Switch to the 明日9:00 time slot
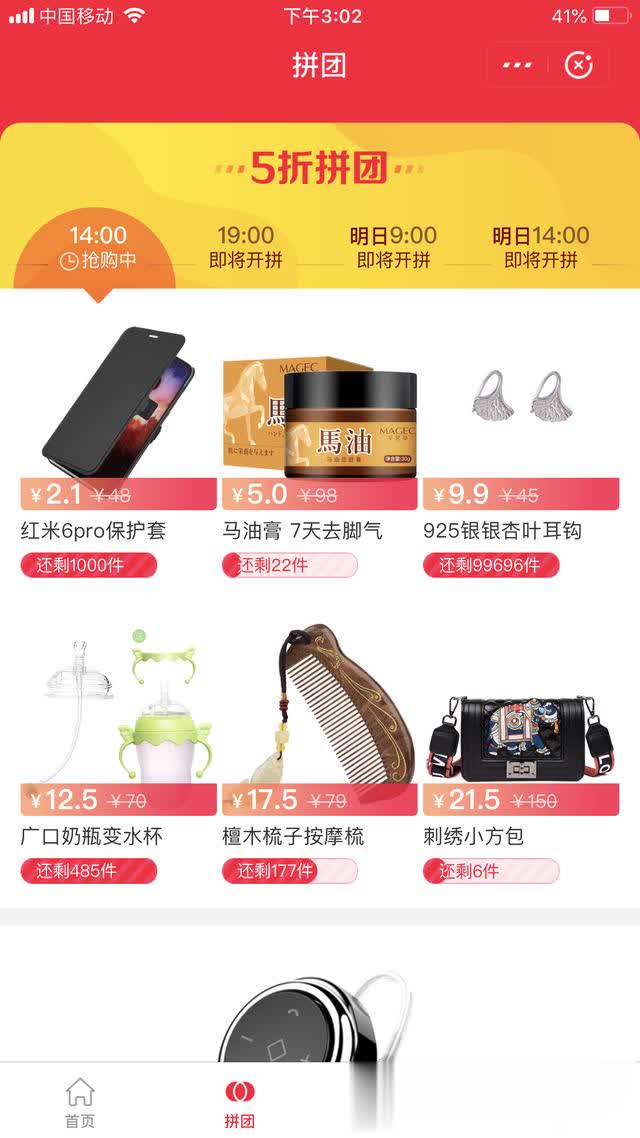640x1138 pixels. pyautogui.click(x=393, y=247)
